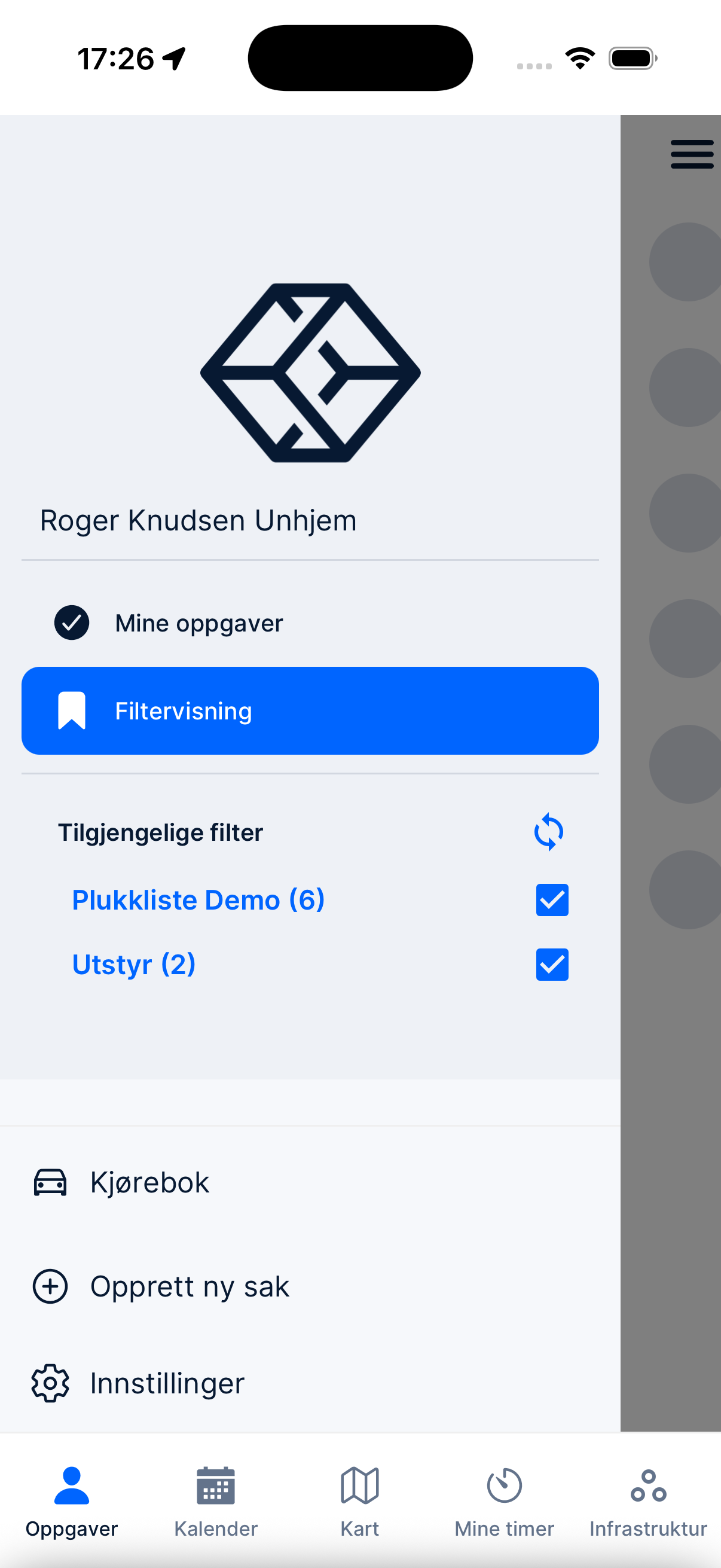The height and width of the screenshot is (1568, 721).
Task: Disable the Utstyr filter checkbox
Action: coord(551,964)
